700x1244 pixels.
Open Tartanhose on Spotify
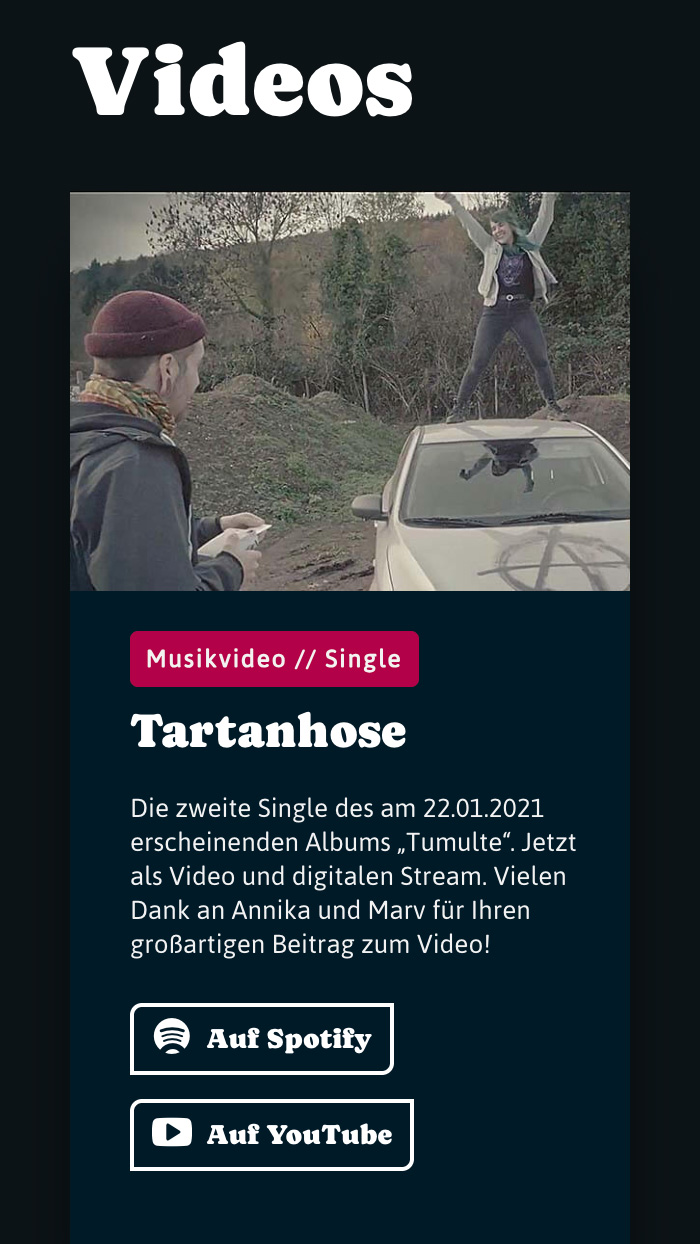click(x=262, y=1039)
